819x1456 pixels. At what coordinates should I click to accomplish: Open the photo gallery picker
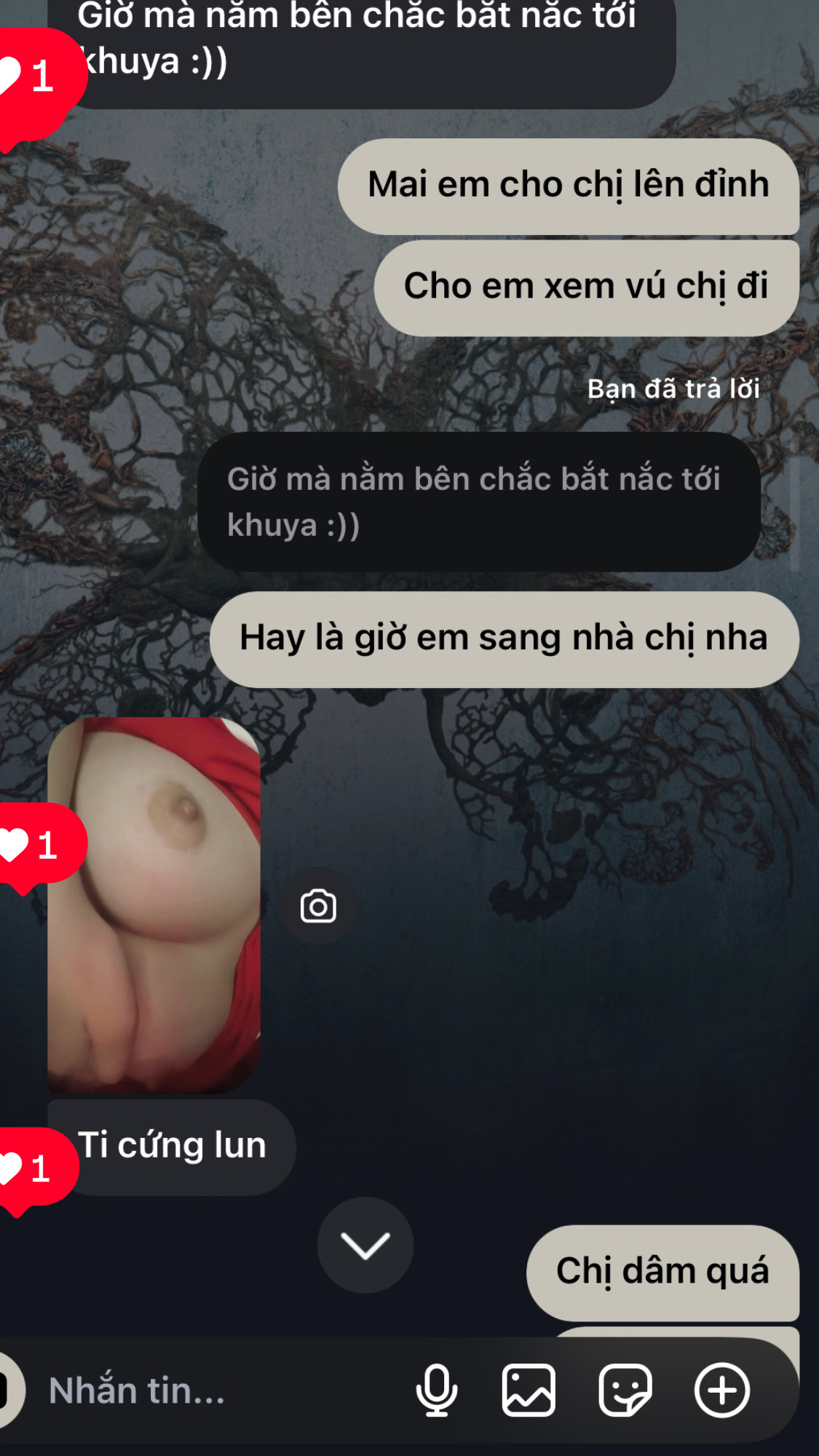coord(529,1390)
